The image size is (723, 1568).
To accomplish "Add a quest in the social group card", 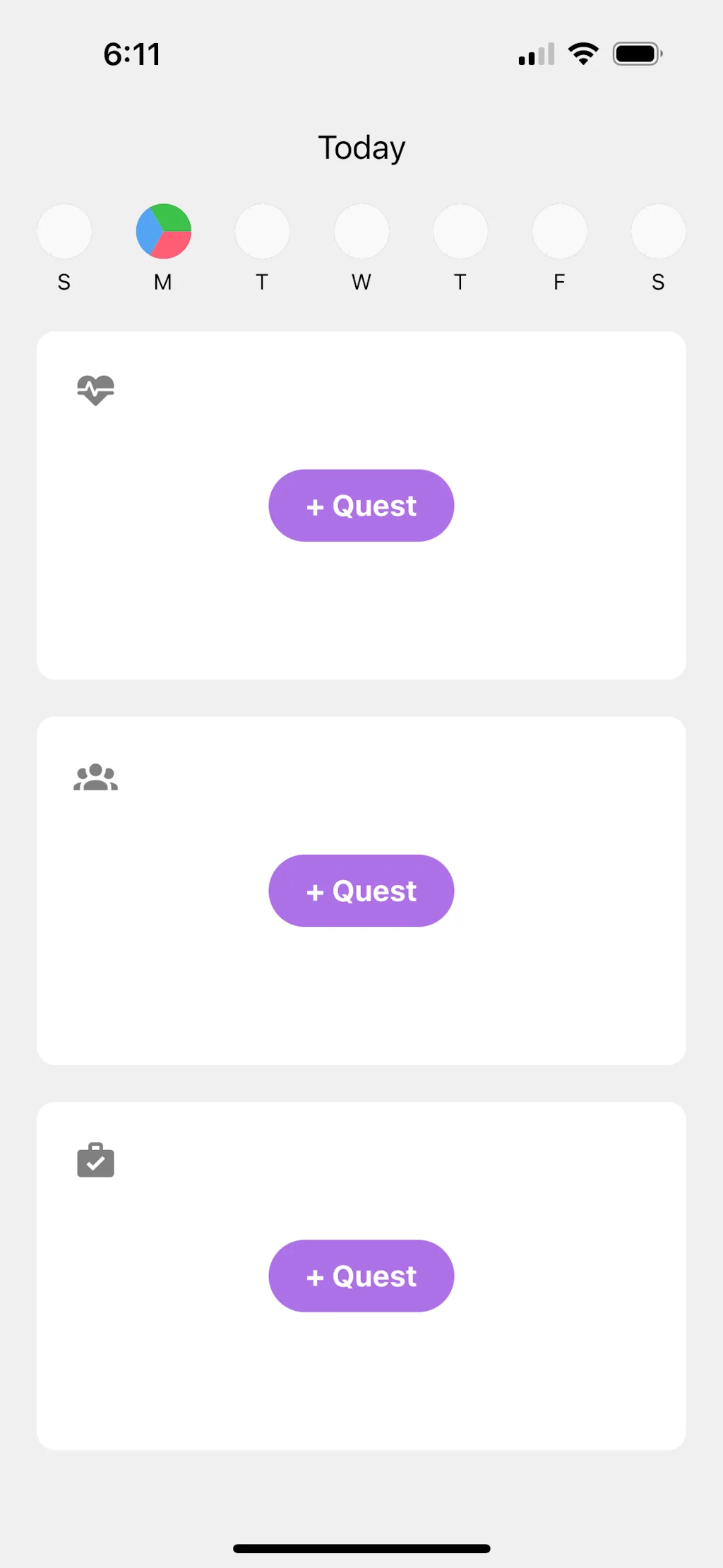I will (x=361, y=891).
